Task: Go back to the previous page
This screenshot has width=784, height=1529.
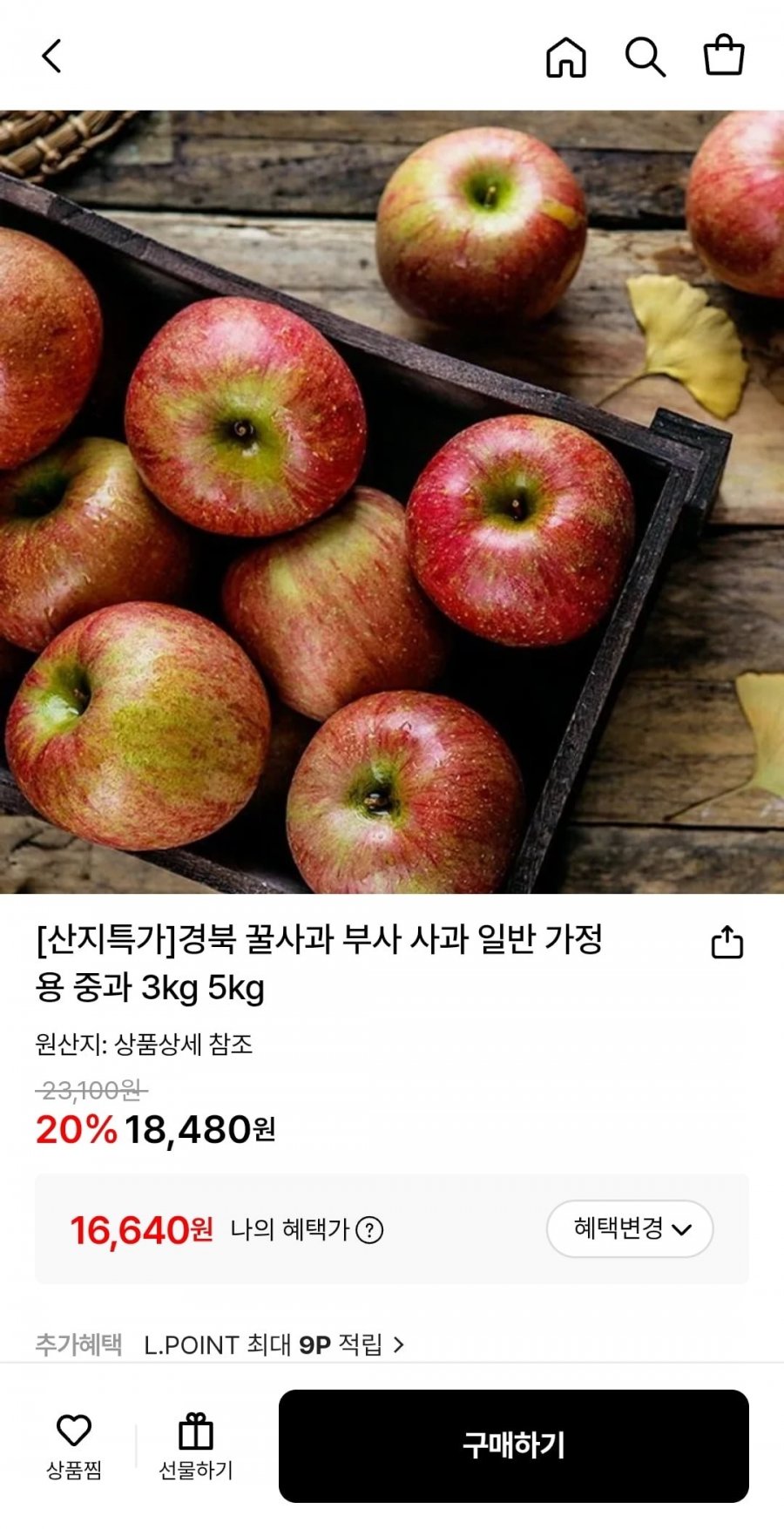Action: click(52, 57)
